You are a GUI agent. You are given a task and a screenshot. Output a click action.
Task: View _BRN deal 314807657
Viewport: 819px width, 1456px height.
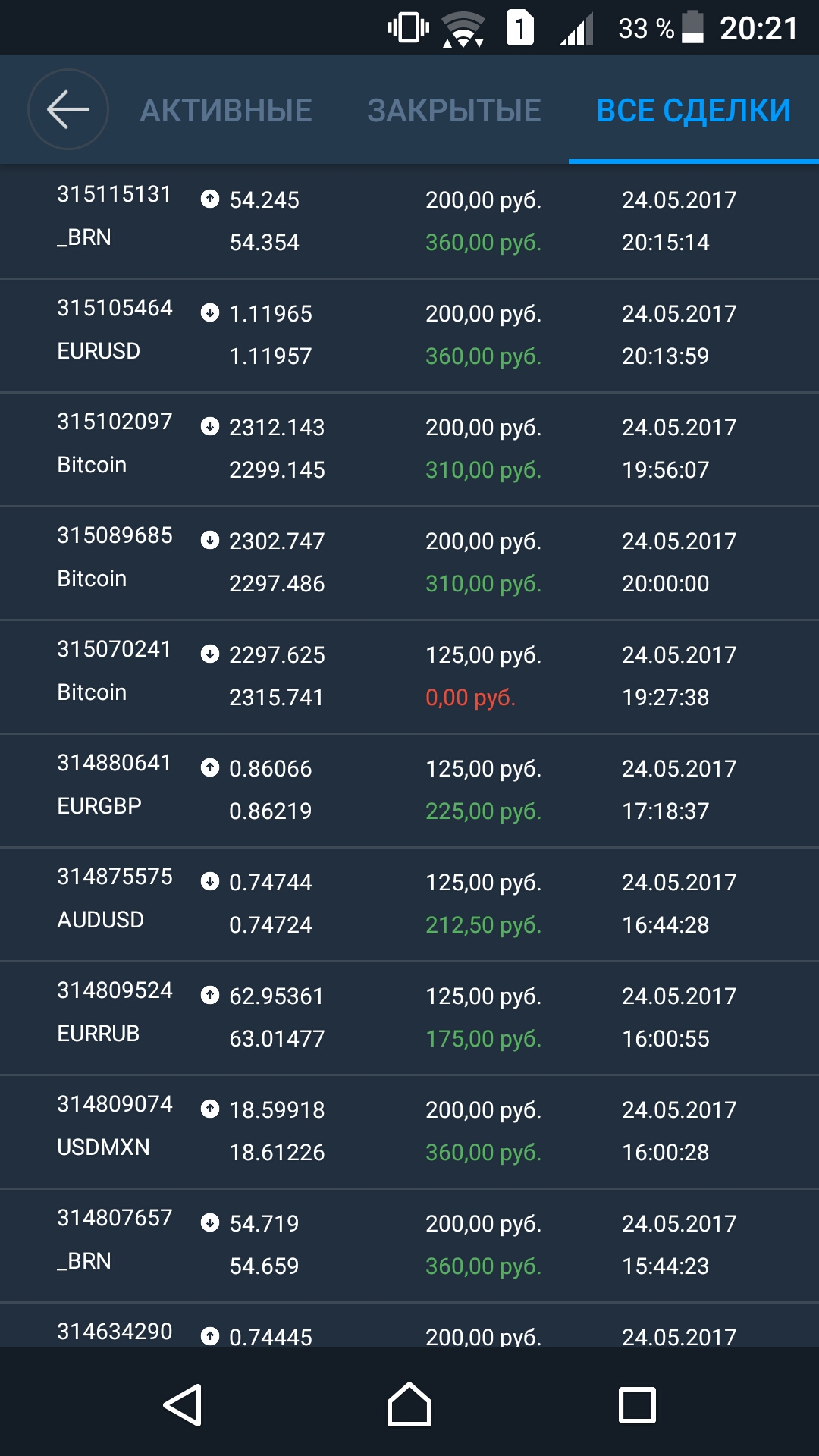click(409, 1244)
